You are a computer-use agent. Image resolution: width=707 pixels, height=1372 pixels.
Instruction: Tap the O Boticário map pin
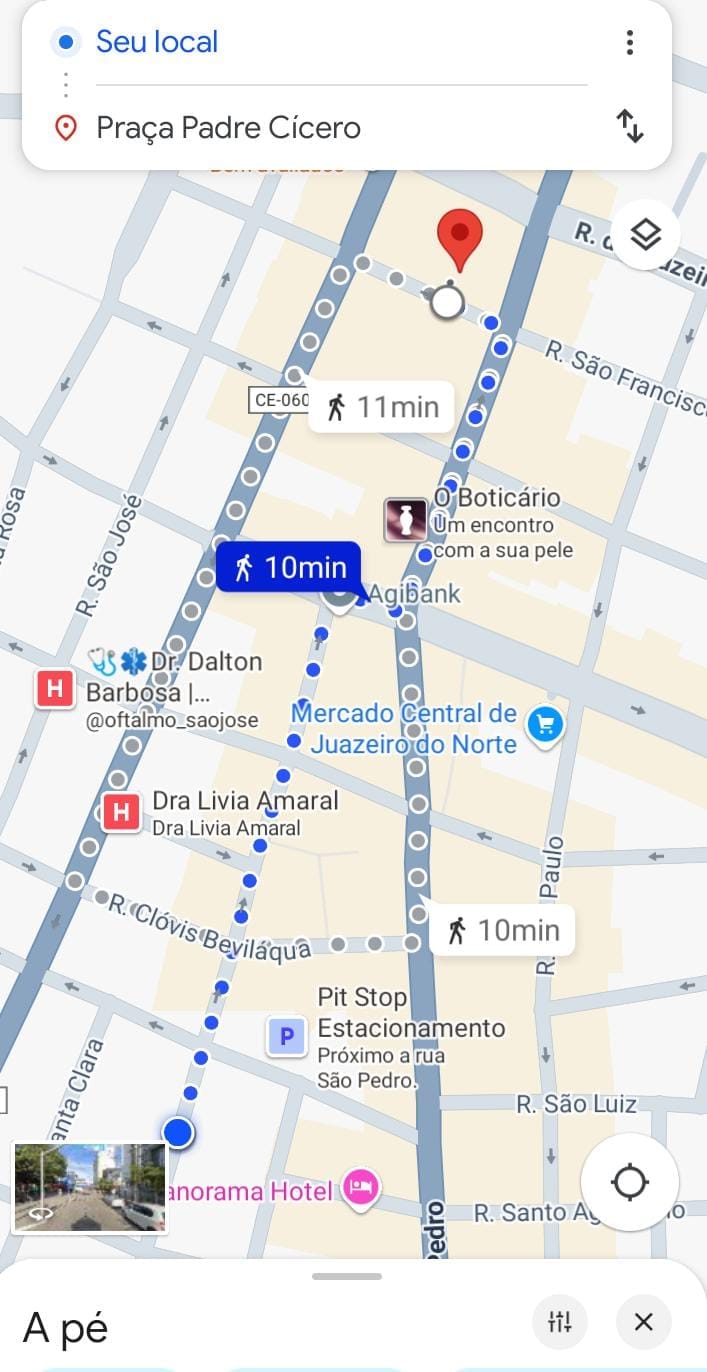pos(406,521)
